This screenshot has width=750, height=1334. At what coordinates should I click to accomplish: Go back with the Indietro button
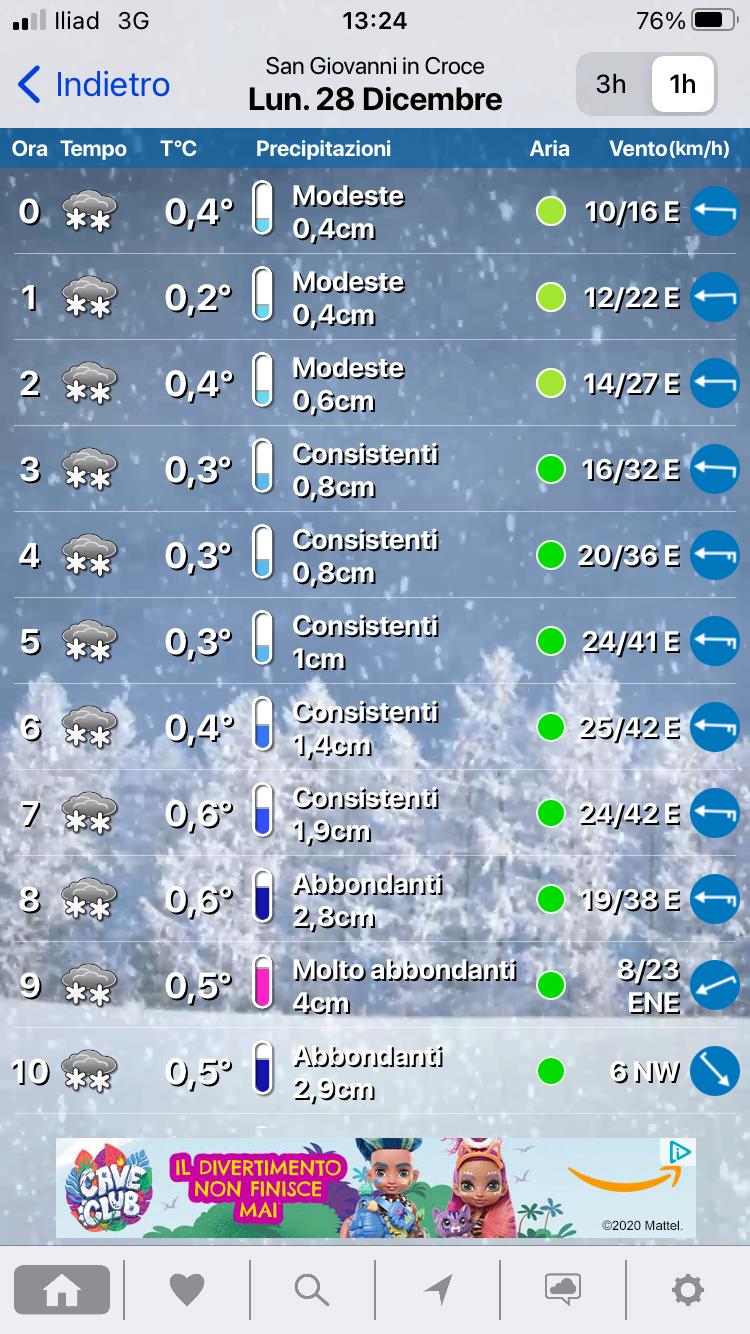pyautogui.click(x=94, y=84)
